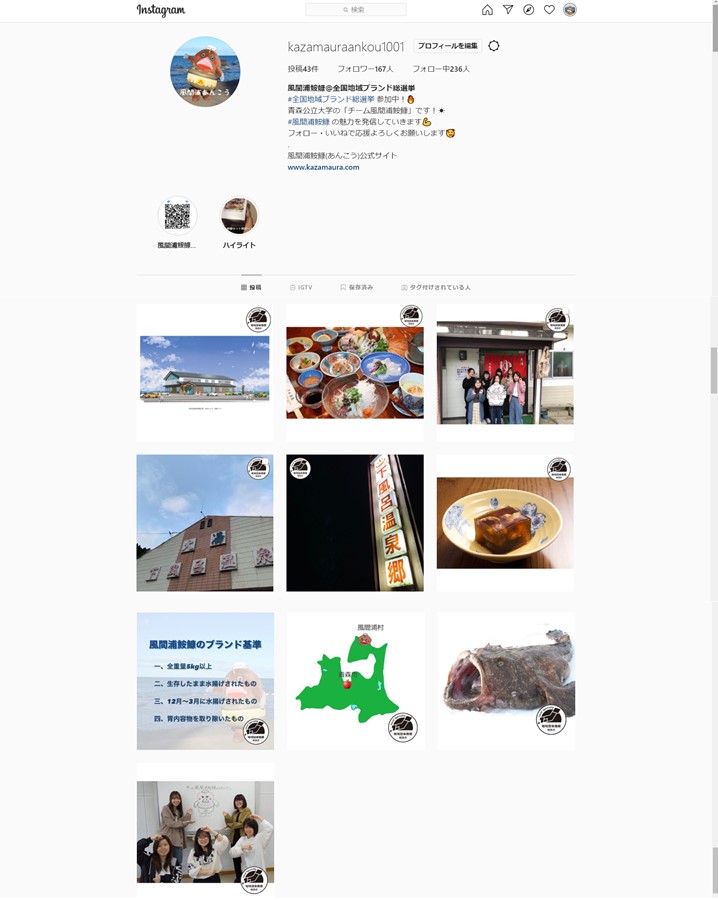Open #全国地域ブランド総選挙 hashtag link
Image resolution: width=718 pixels, height=900 pixels.
point(330,99)
